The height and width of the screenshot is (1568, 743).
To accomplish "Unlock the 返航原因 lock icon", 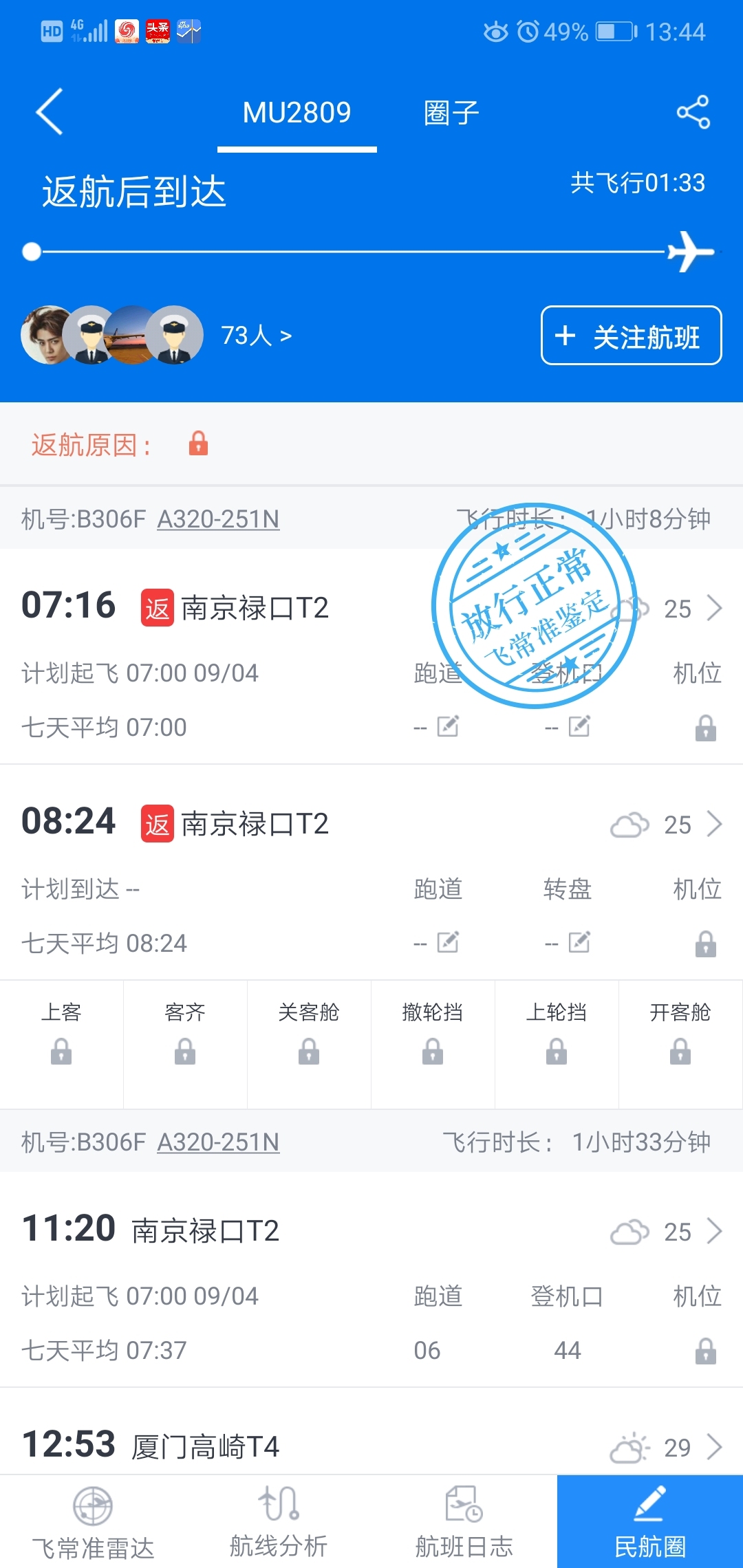I will 198,444.
